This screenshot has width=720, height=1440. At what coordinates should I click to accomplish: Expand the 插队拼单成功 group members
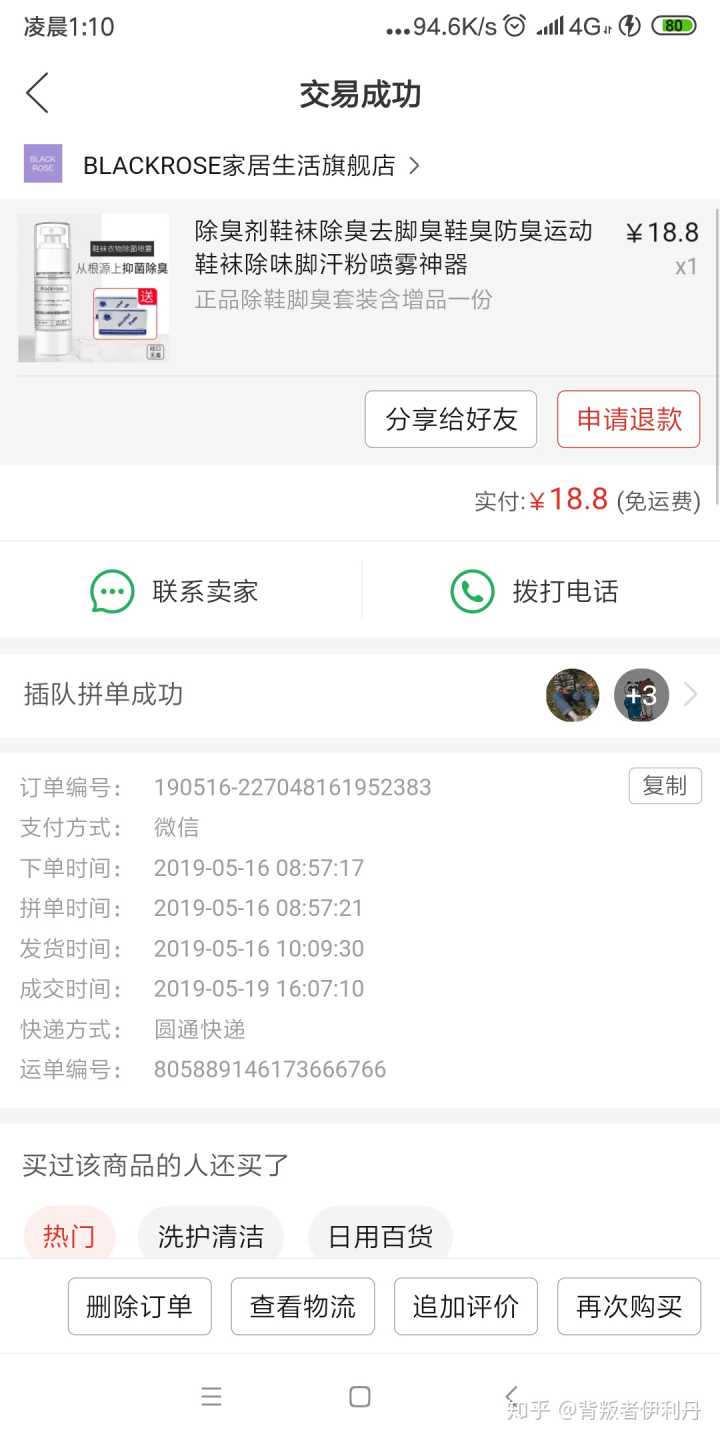tap(689, 695)
